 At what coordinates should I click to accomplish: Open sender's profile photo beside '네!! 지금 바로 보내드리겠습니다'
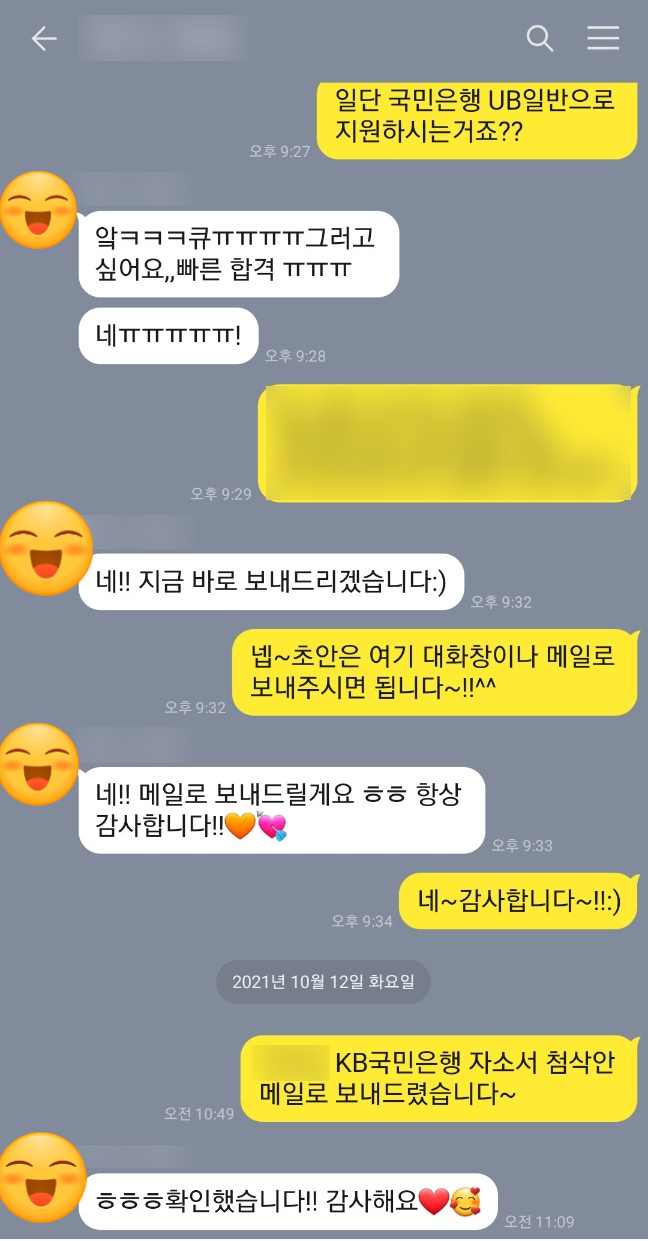pos(39,547)
